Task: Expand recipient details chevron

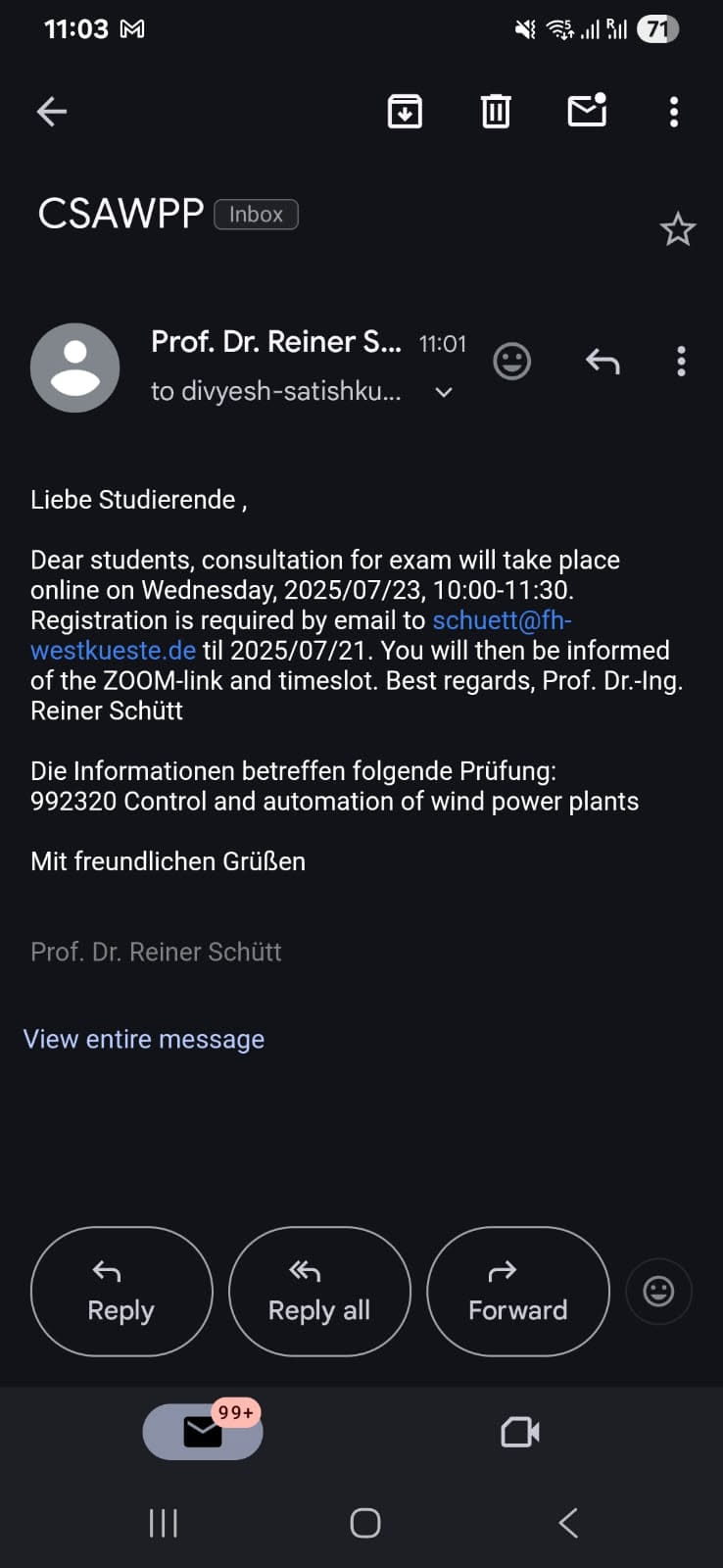Action: [444, 393]
